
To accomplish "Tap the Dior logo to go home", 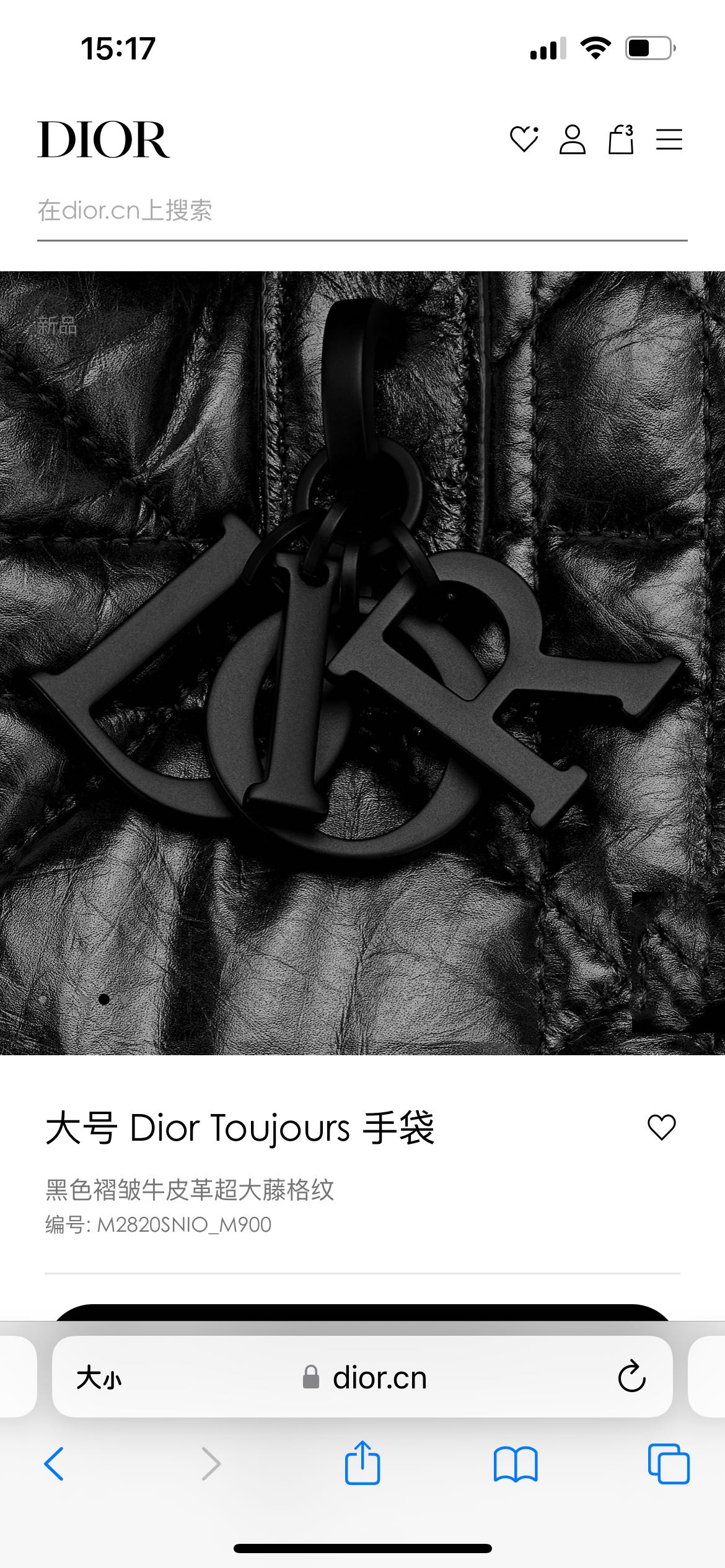I will (103, 139).
